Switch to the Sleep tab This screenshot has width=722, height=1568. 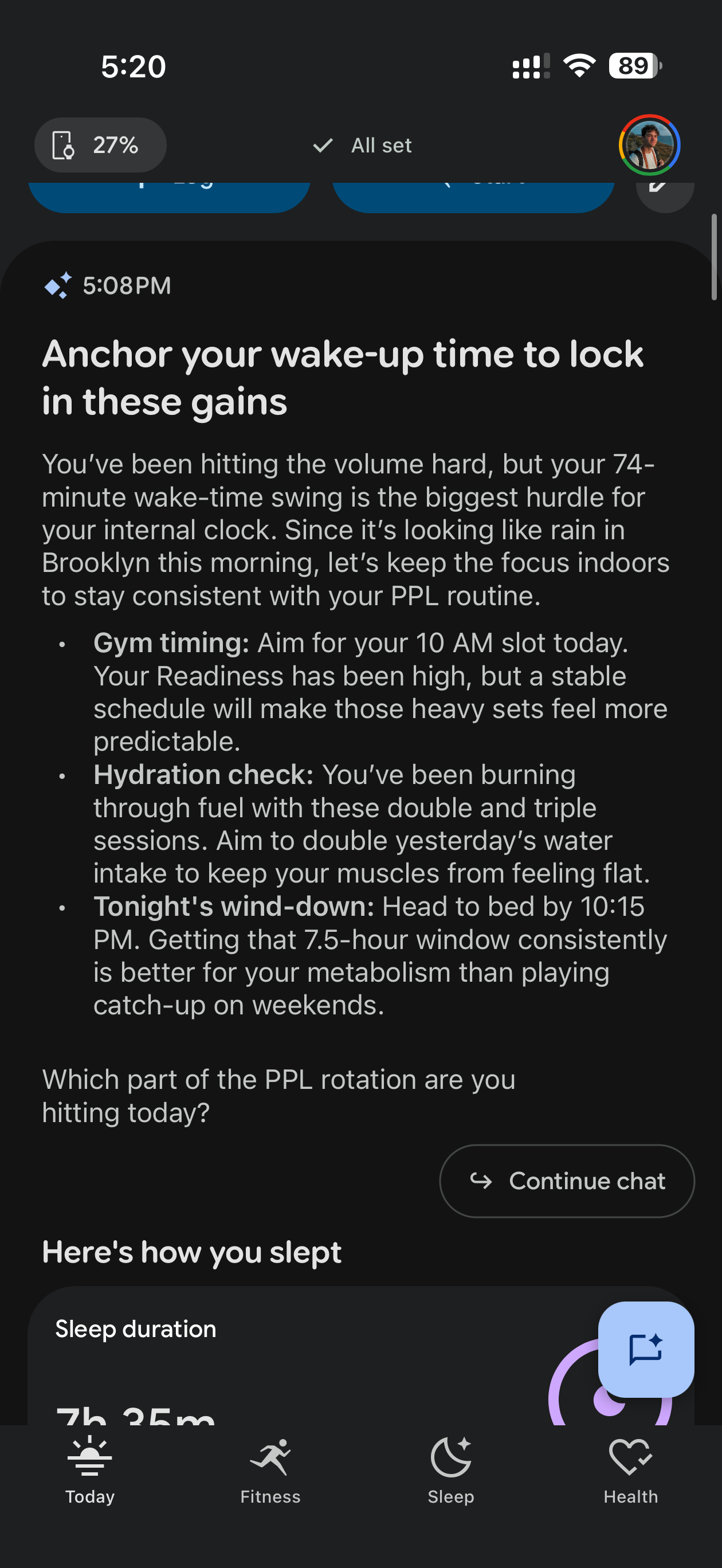(x=450, y=1471)
